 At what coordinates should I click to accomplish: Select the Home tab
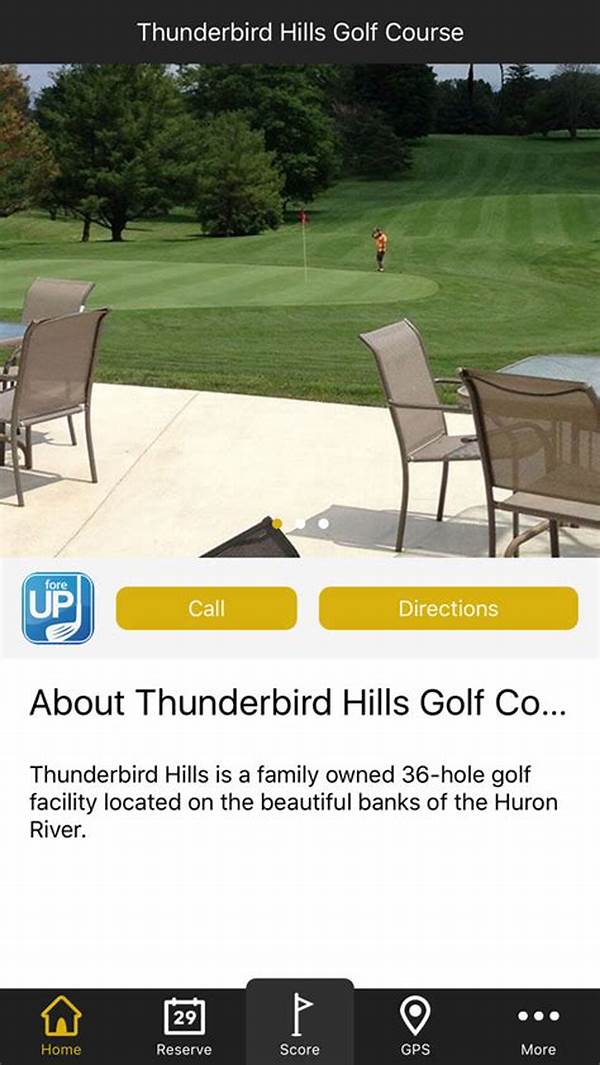tap(61, 1026)
